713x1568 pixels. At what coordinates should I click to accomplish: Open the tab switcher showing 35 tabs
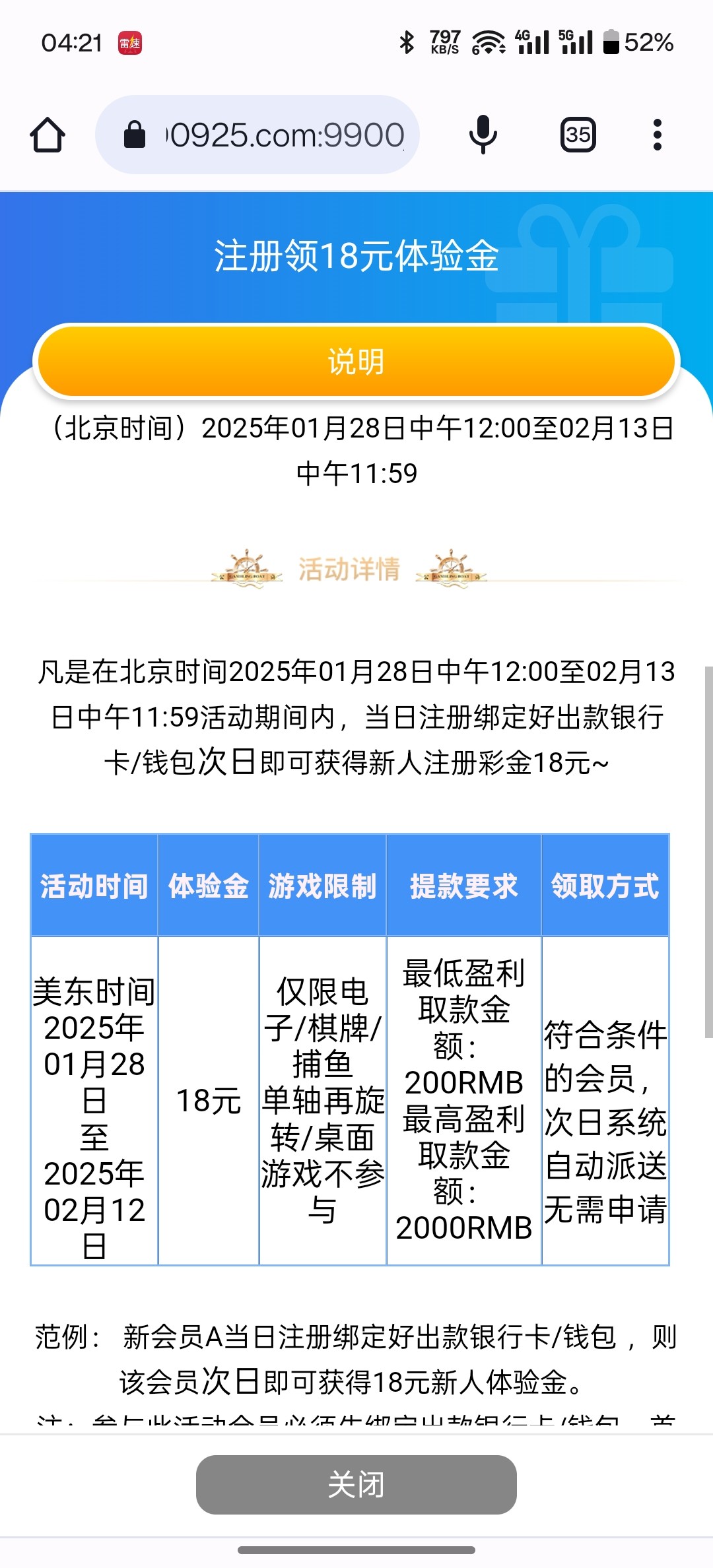tap(578, 135)
